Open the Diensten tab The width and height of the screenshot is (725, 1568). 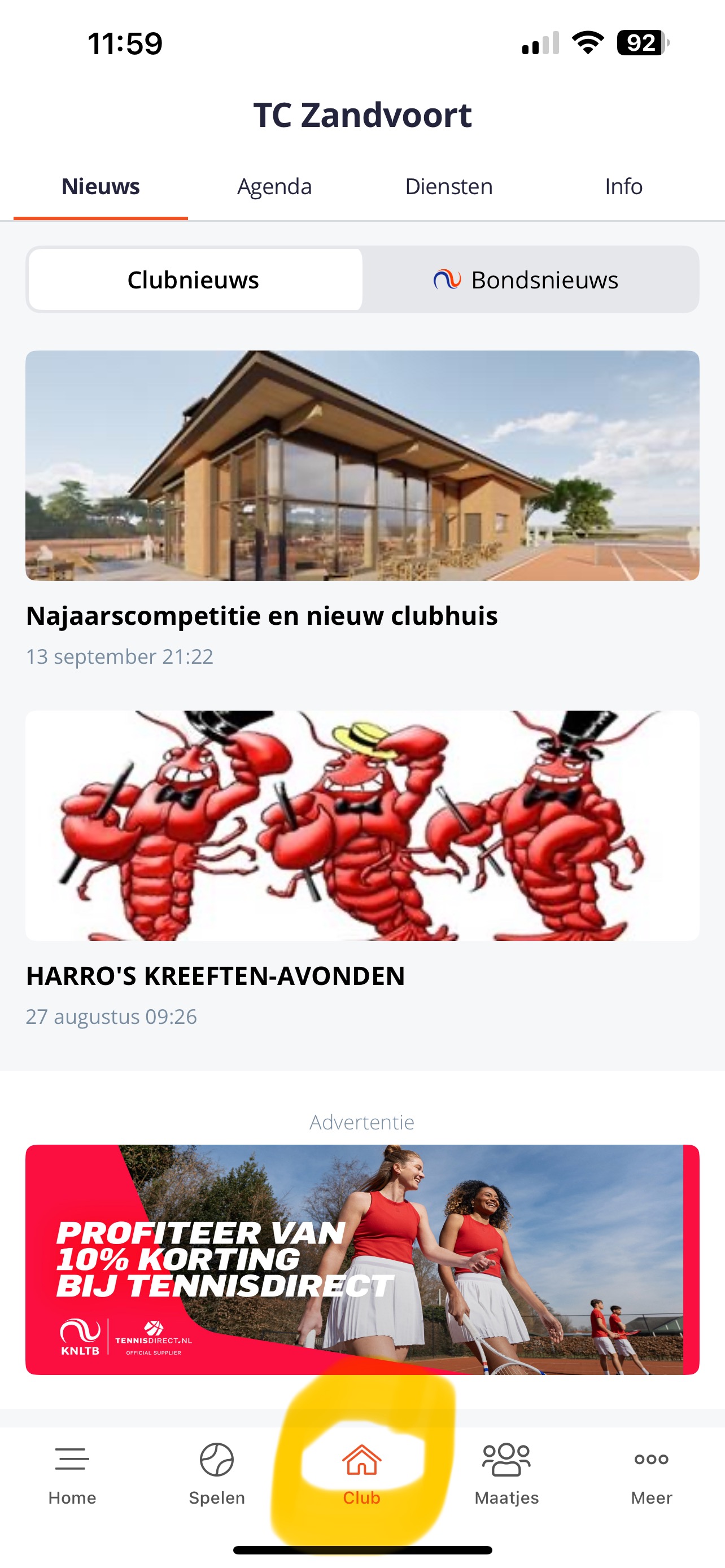[449, 186]
